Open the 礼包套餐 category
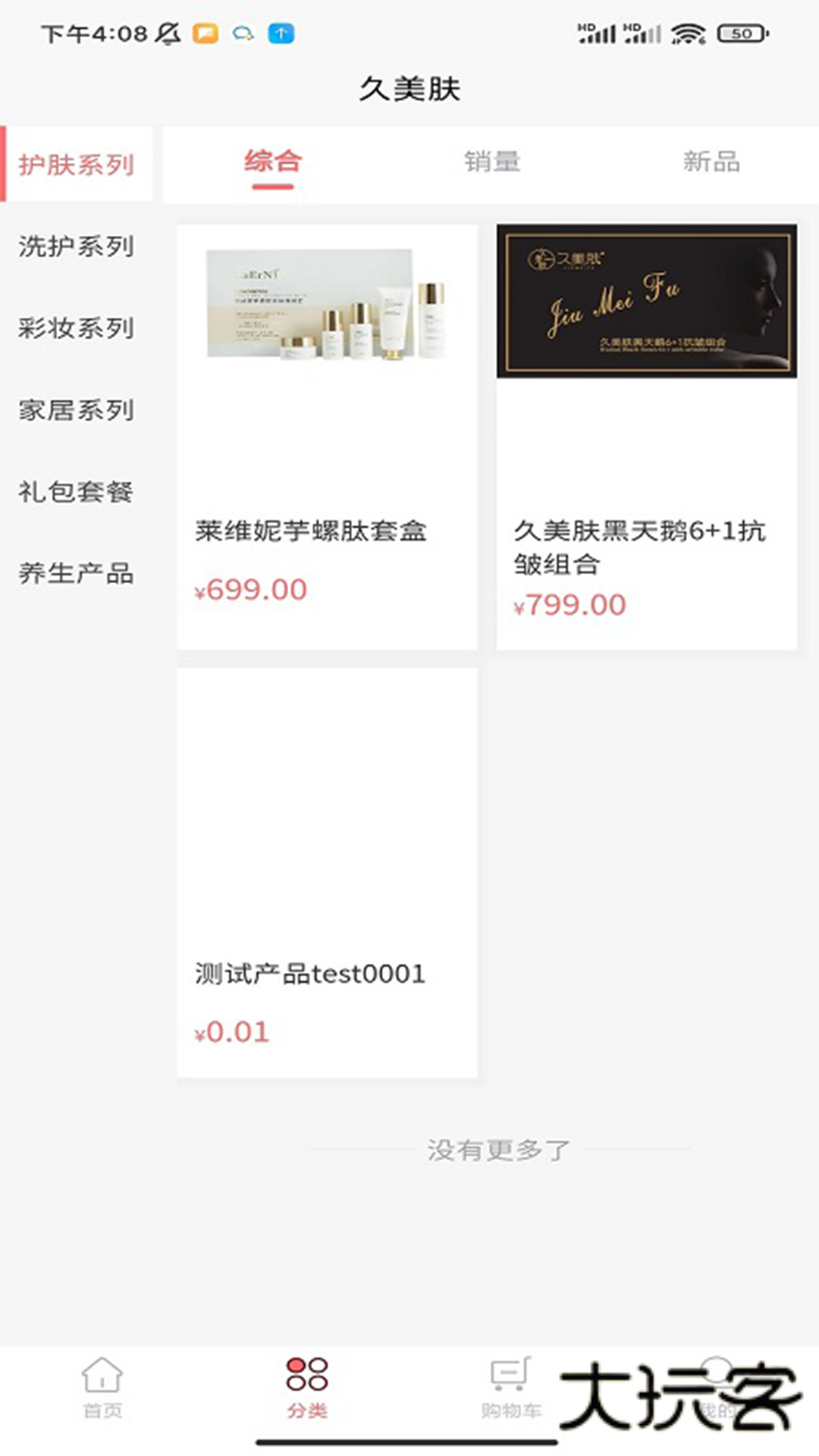Image resolution: width=819 pixels, height=1456 pixels. pyautogui.click(x=76, y=492)
